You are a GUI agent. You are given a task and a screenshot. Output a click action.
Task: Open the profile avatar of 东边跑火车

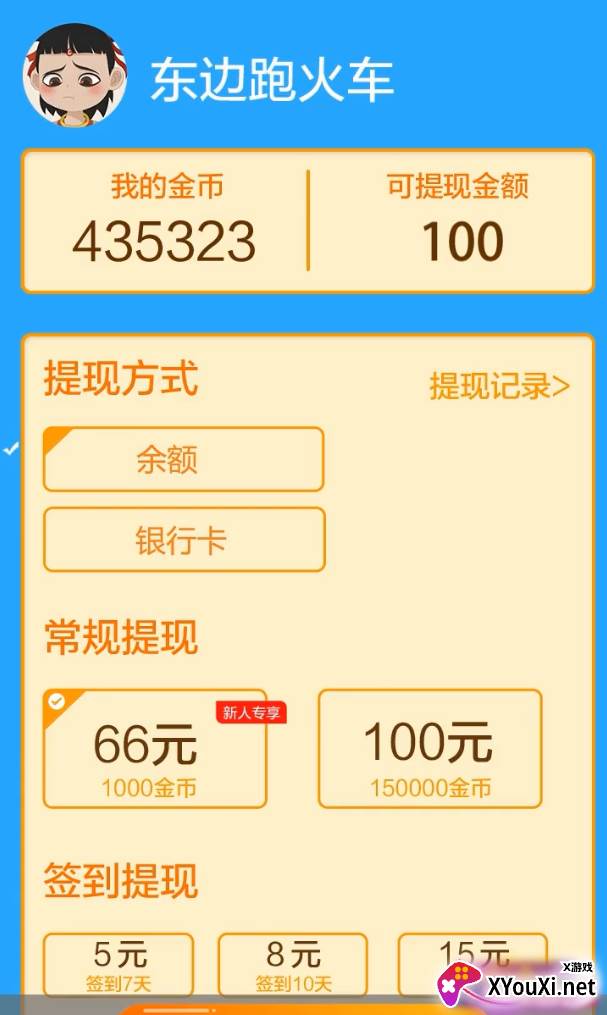coord(75,75)
